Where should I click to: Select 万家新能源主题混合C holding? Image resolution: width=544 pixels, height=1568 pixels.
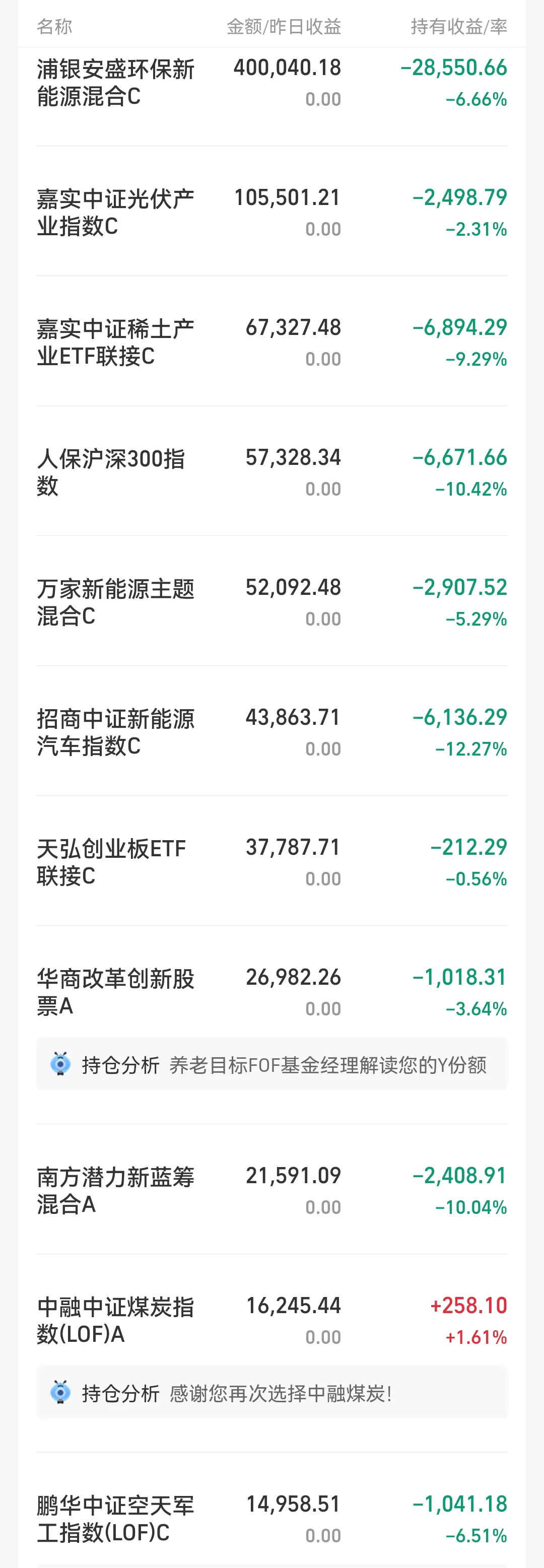[271, 601]
